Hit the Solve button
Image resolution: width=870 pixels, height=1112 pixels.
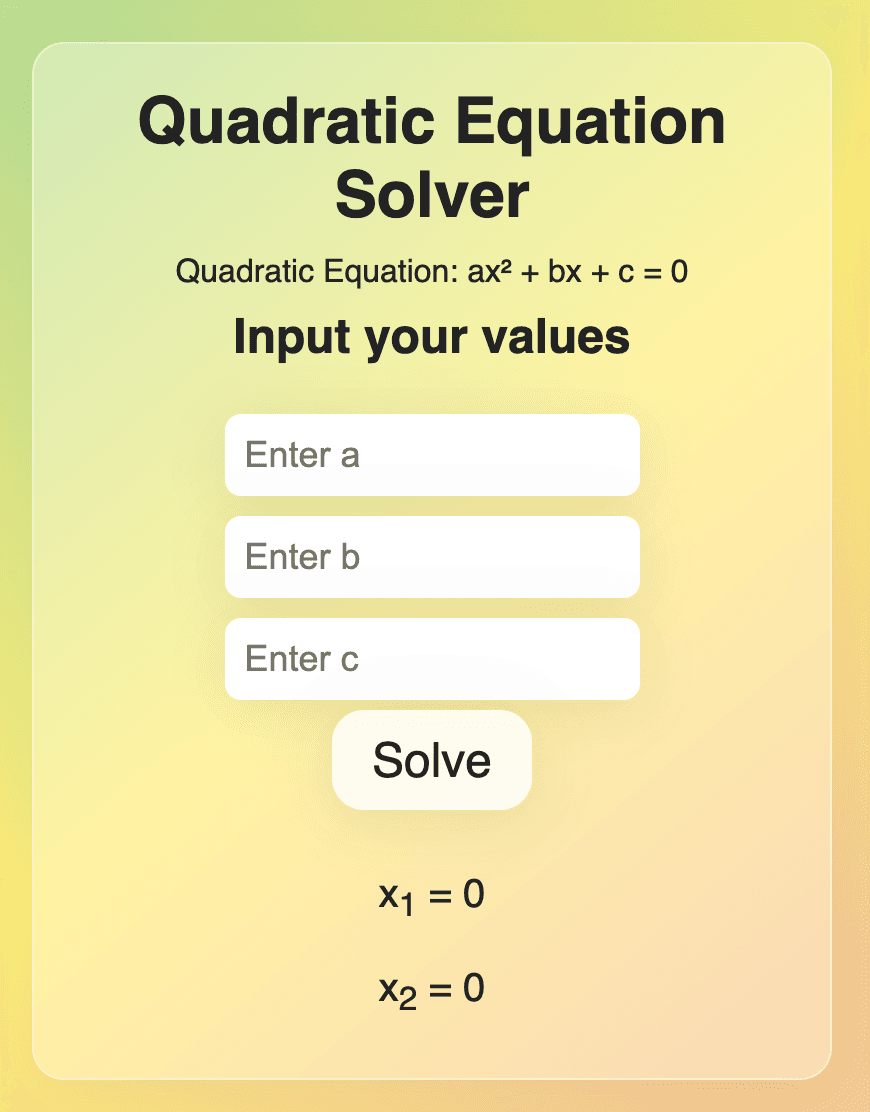[x=432, y=760]
